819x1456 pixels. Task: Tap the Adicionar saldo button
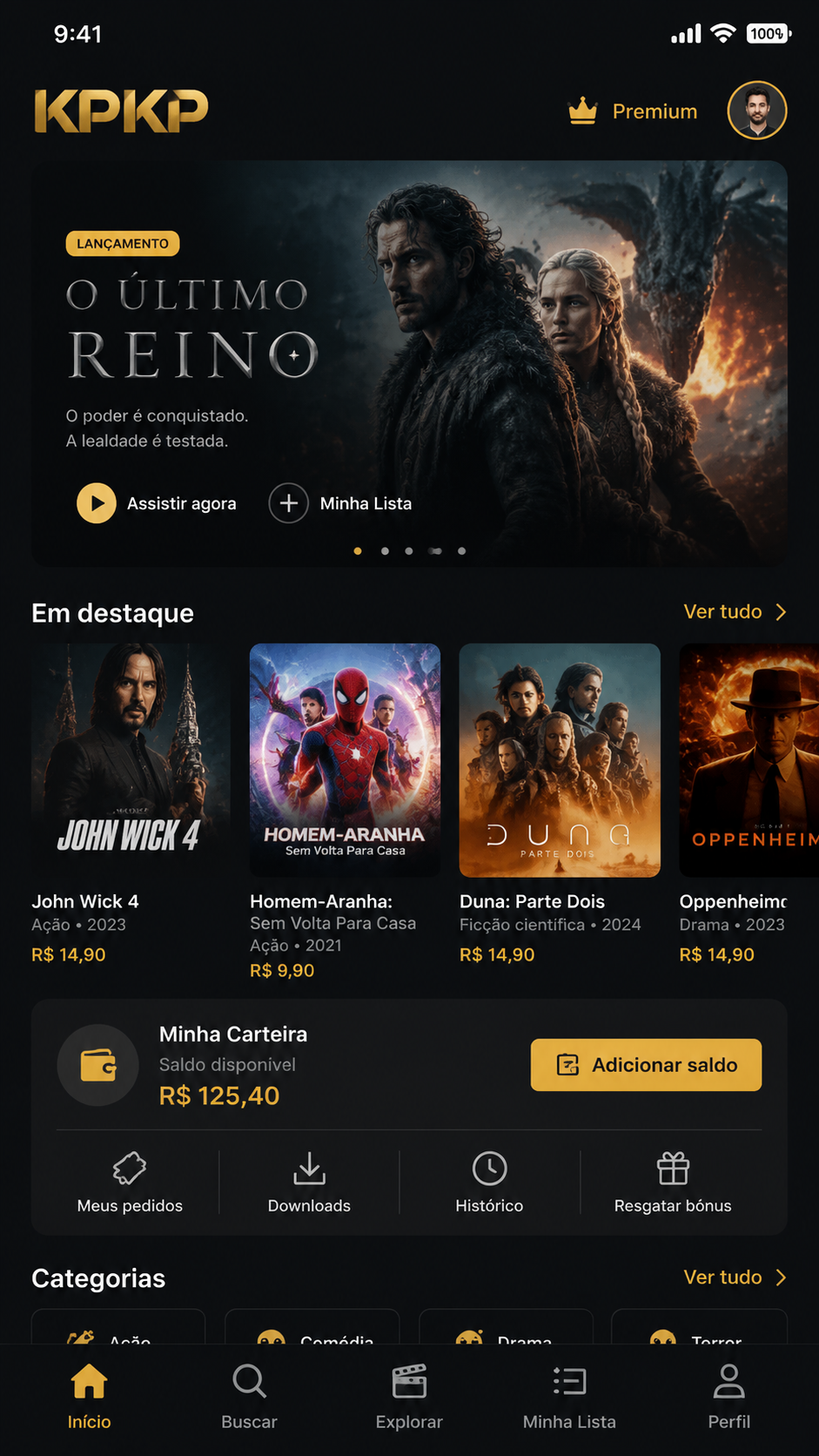click(646, 1065)
